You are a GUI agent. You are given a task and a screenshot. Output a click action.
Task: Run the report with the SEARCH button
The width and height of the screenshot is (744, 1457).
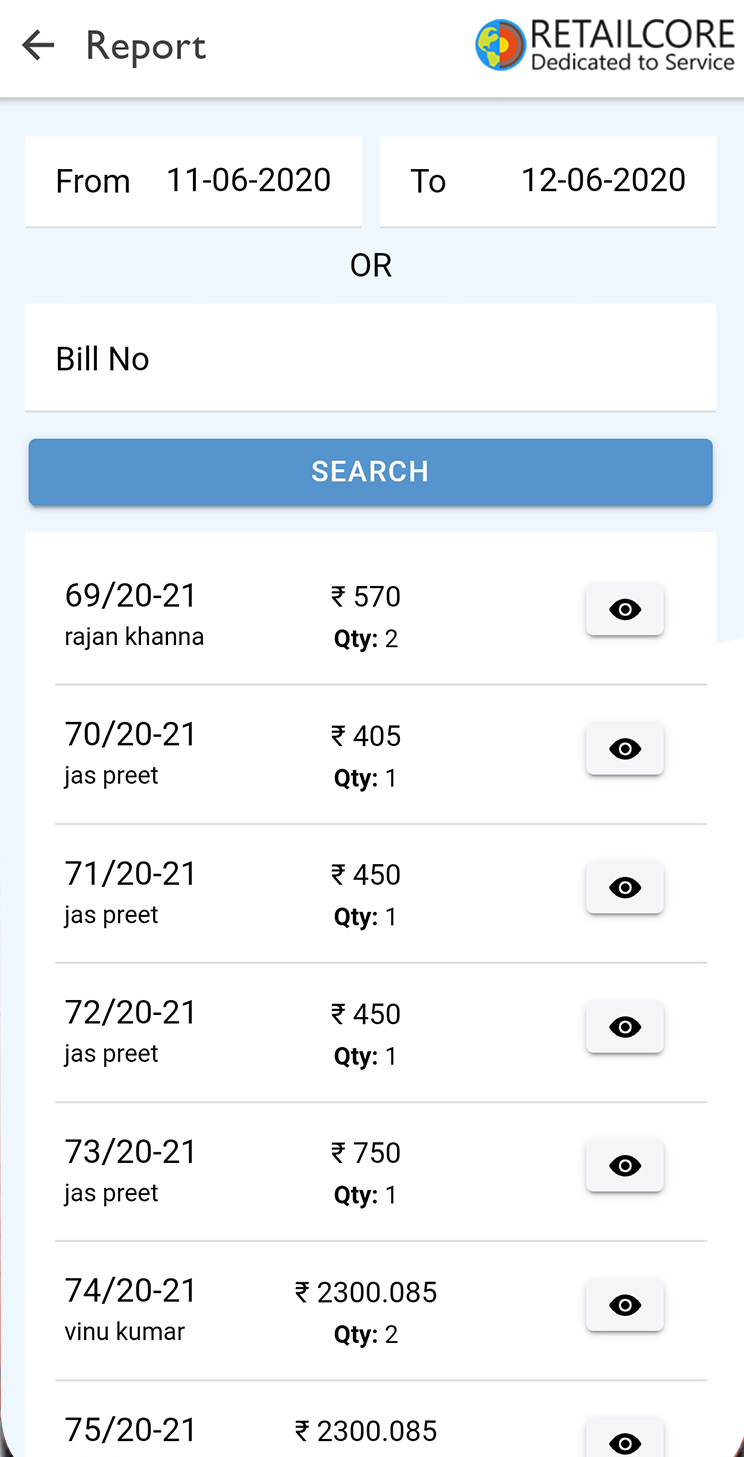[x=370, y=472]
